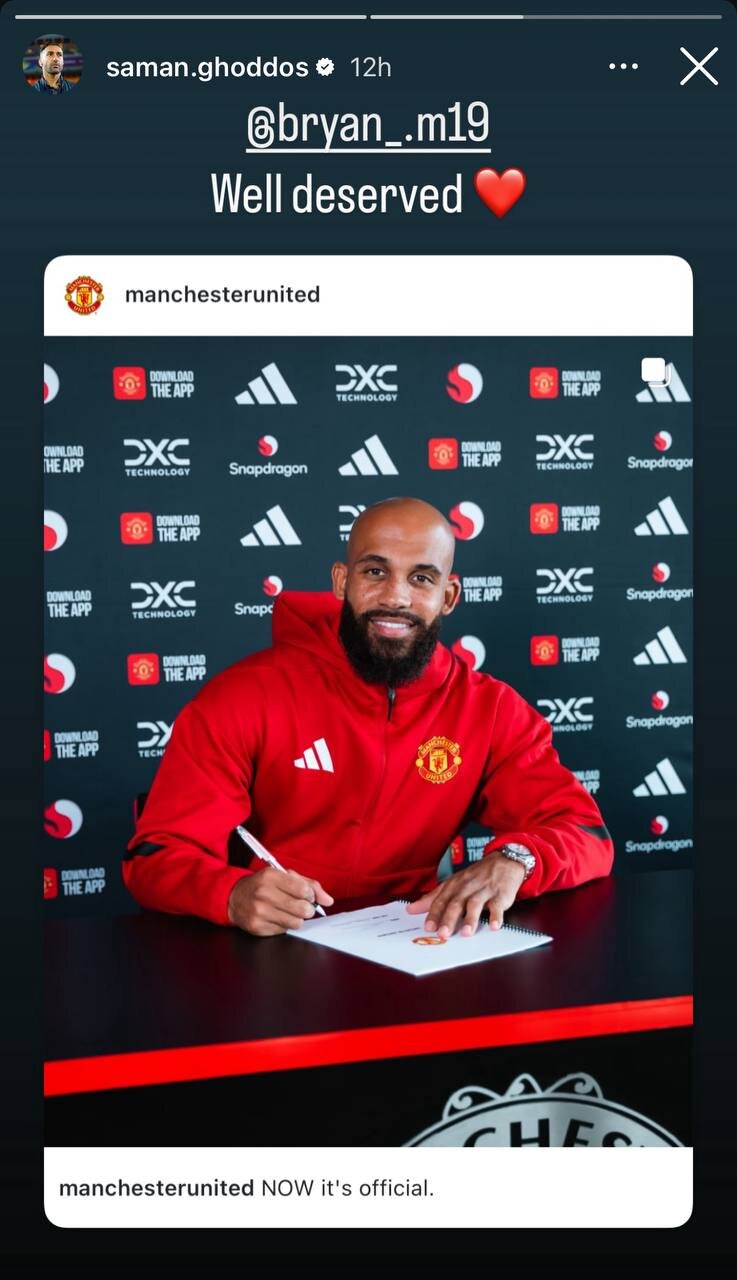View the reshared manchesterunited post
This screenshot has height=1280, width=737.
click(368, 740)
